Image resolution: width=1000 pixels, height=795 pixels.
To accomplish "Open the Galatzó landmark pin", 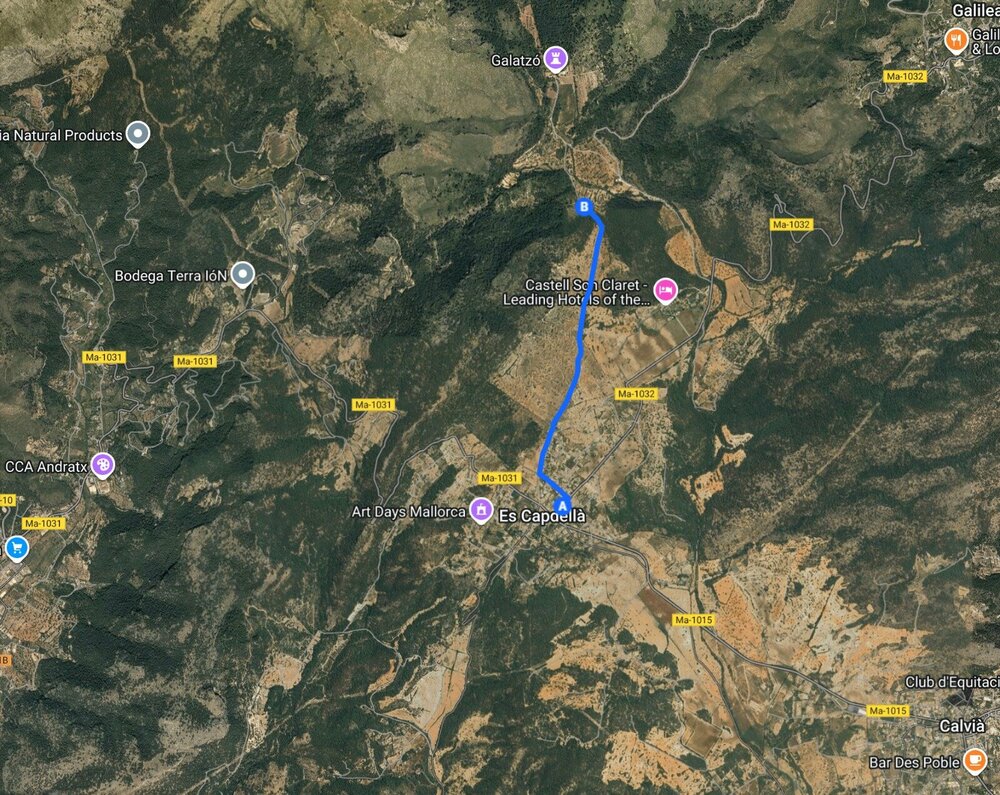I will pyautogui.click(x=557, y=58).
